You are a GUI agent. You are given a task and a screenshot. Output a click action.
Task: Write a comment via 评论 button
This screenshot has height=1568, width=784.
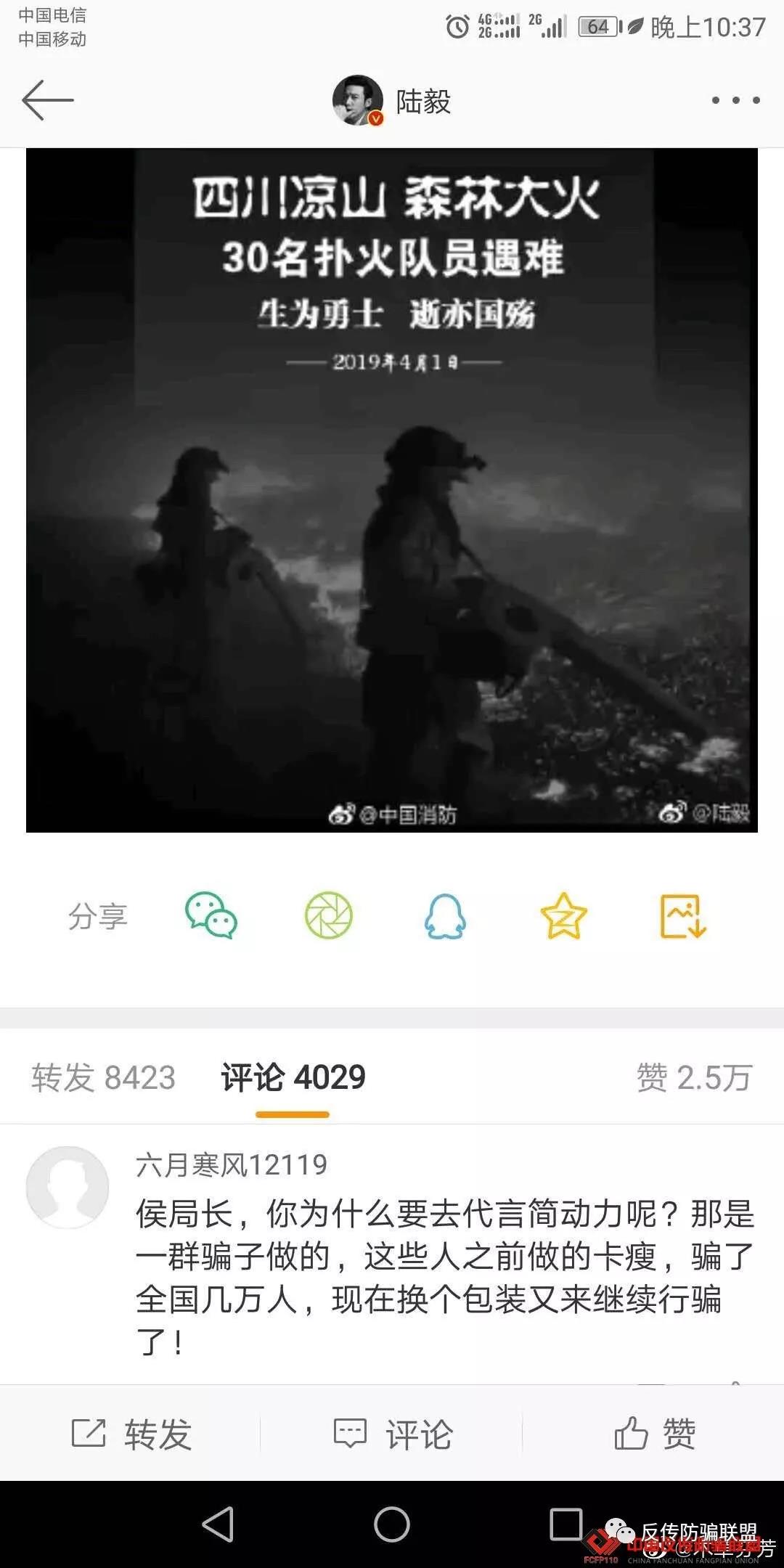[392, 1434]
